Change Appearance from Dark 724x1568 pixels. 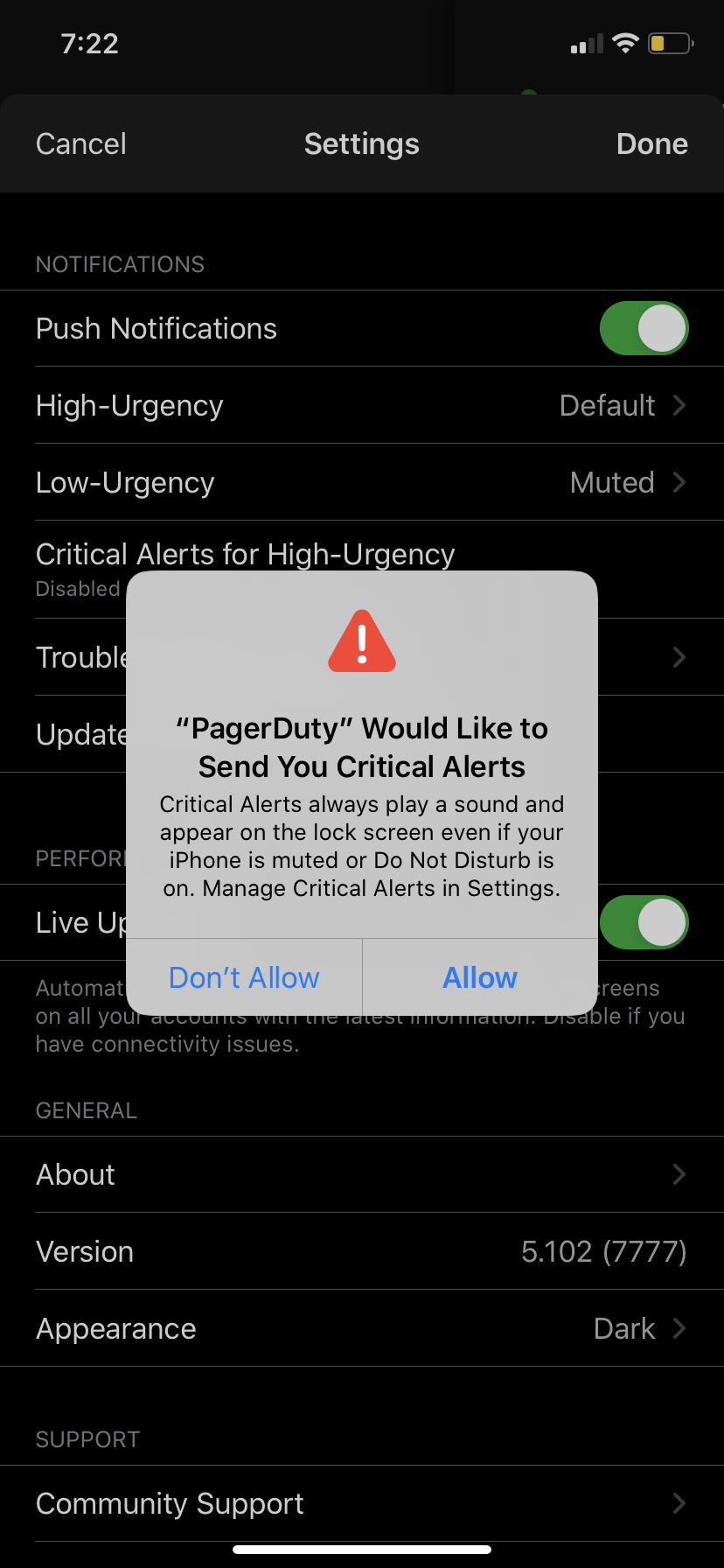pyautogui.click(x=361, y=1328)
